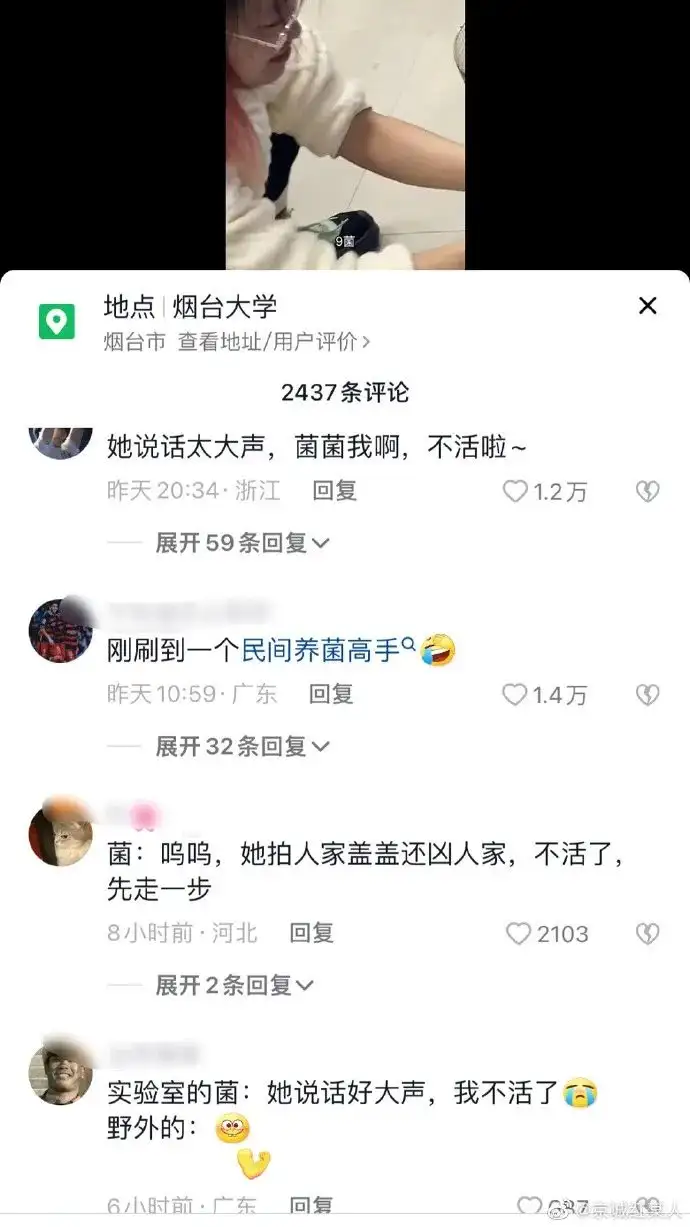The width and height of the screenshot is (690, 1227).
Task: Reply to the 8小时前 河北 comment
Action: pyautogui.click(x=311, y=933)
